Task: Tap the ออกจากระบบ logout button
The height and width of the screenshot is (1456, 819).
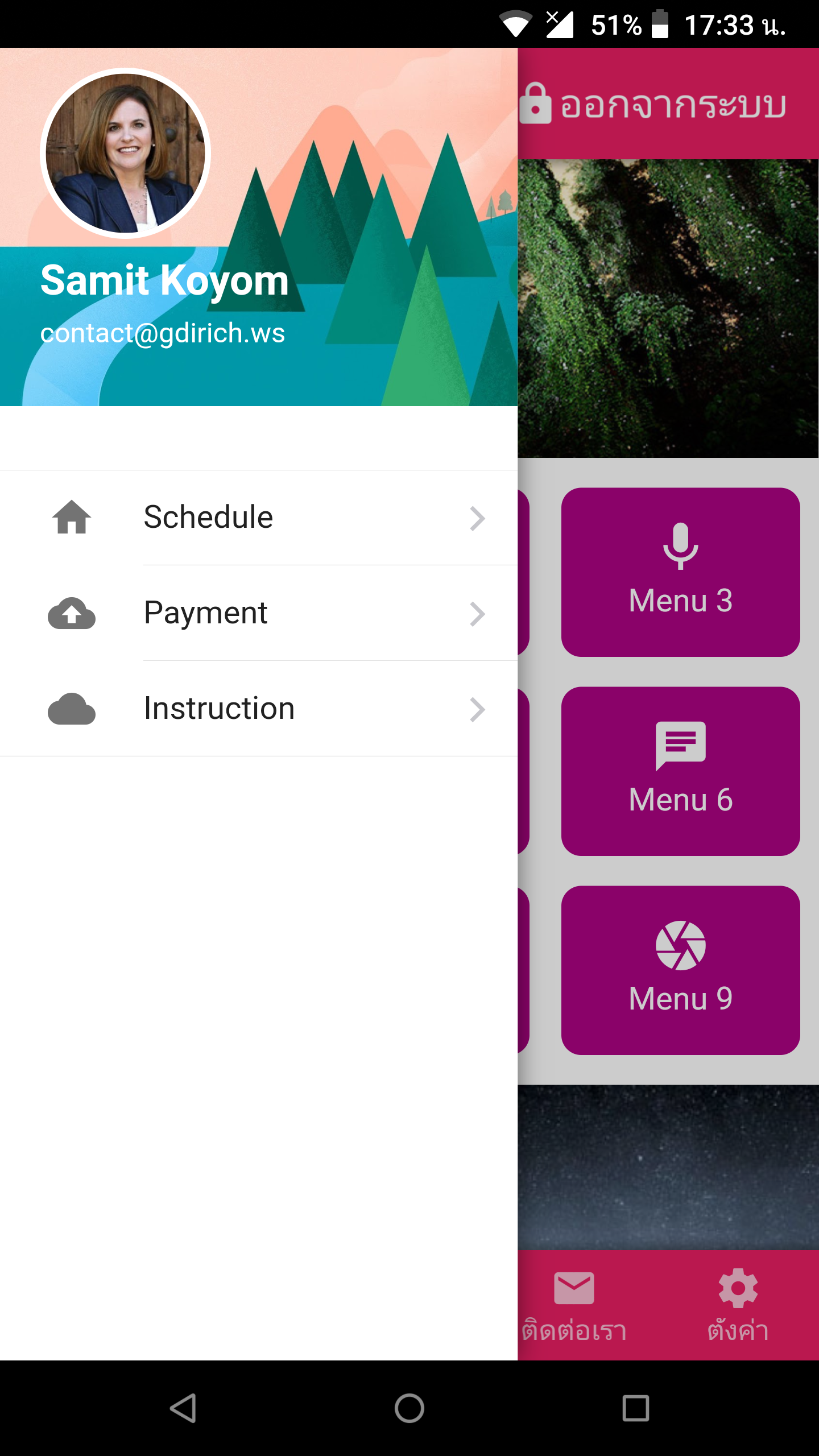Action: click(x=654, y=105)
